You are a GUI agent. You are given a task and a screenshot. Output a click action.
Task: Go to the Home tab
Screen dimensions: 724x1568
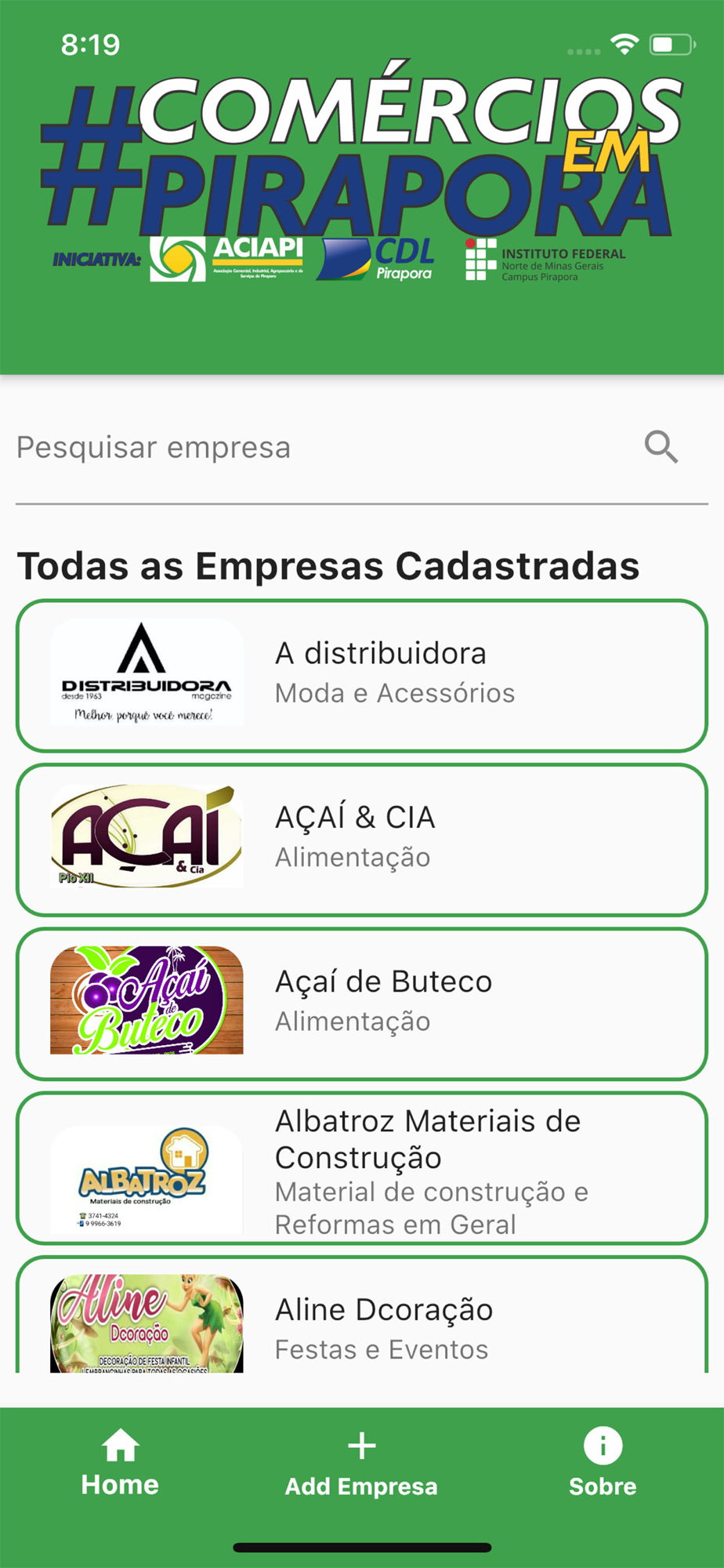(x=120, y=1465)
